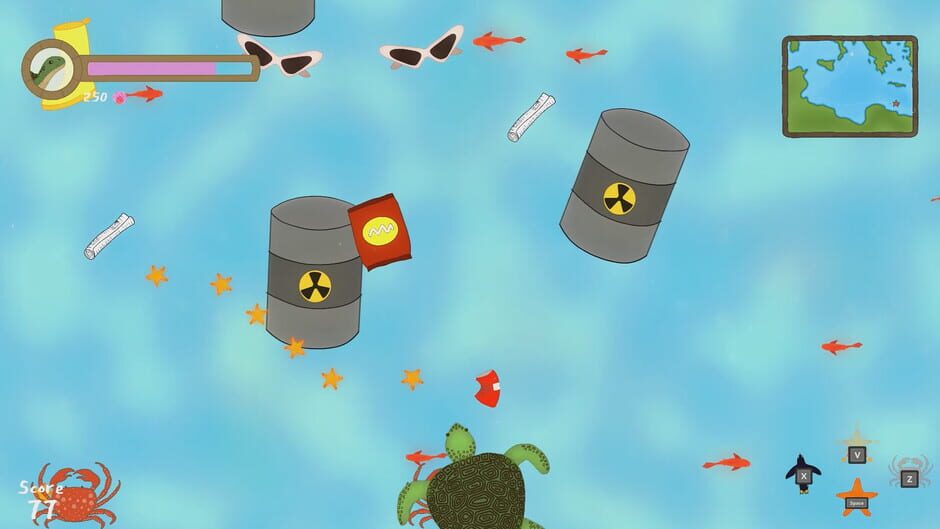Use the crab ability marked Z
940x529 pixels.
(908, 473)
